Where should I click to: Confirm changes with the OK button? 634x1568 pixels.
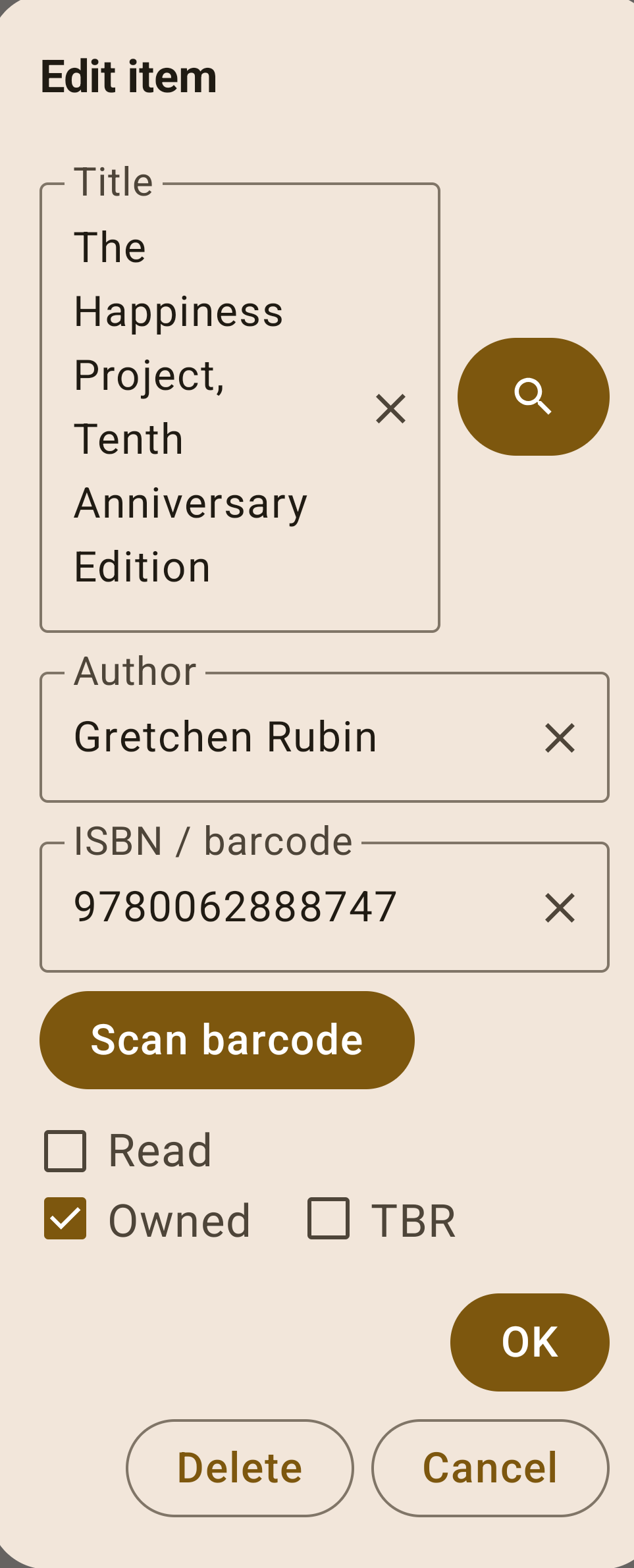529,1342
